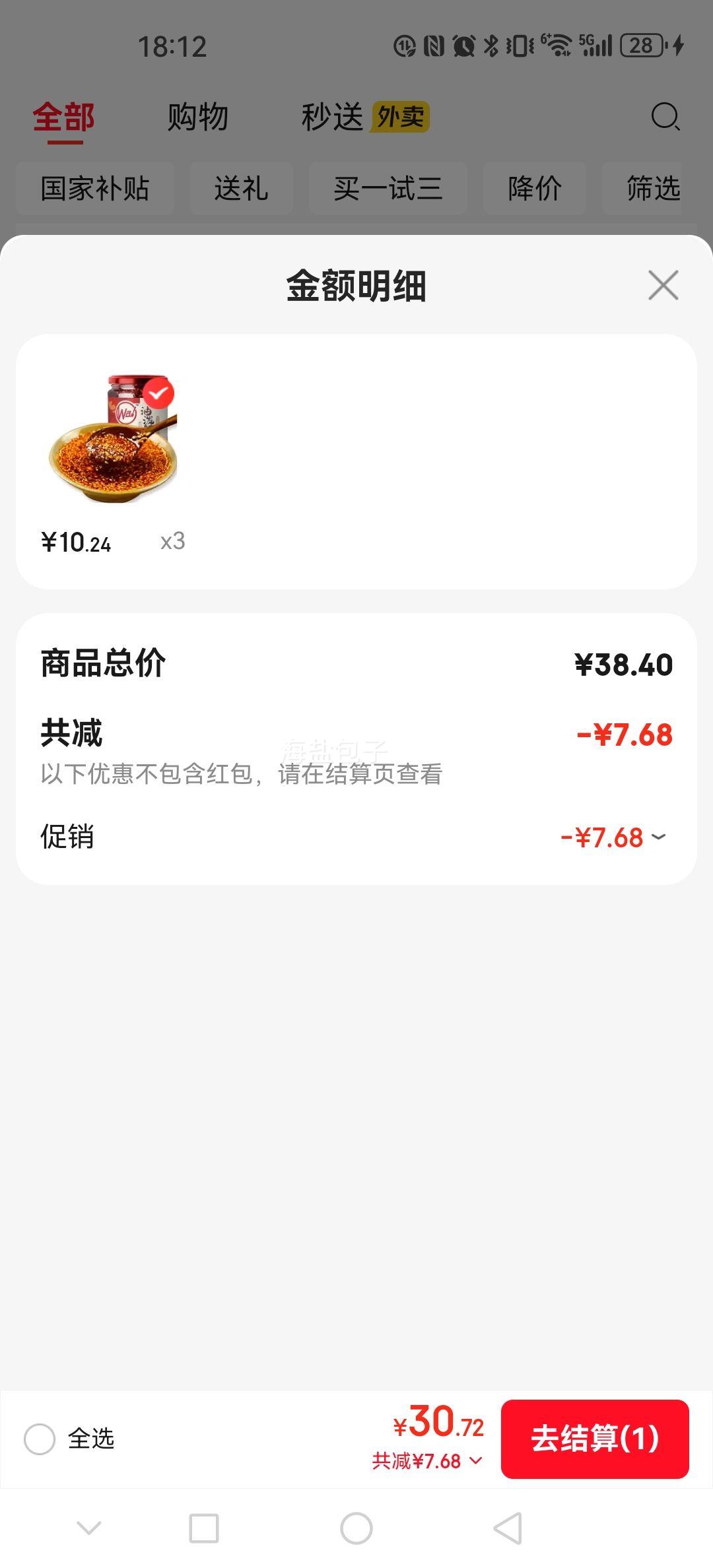
Task: Apply the 国家补贴 filter chip
Action: (95, 189)
